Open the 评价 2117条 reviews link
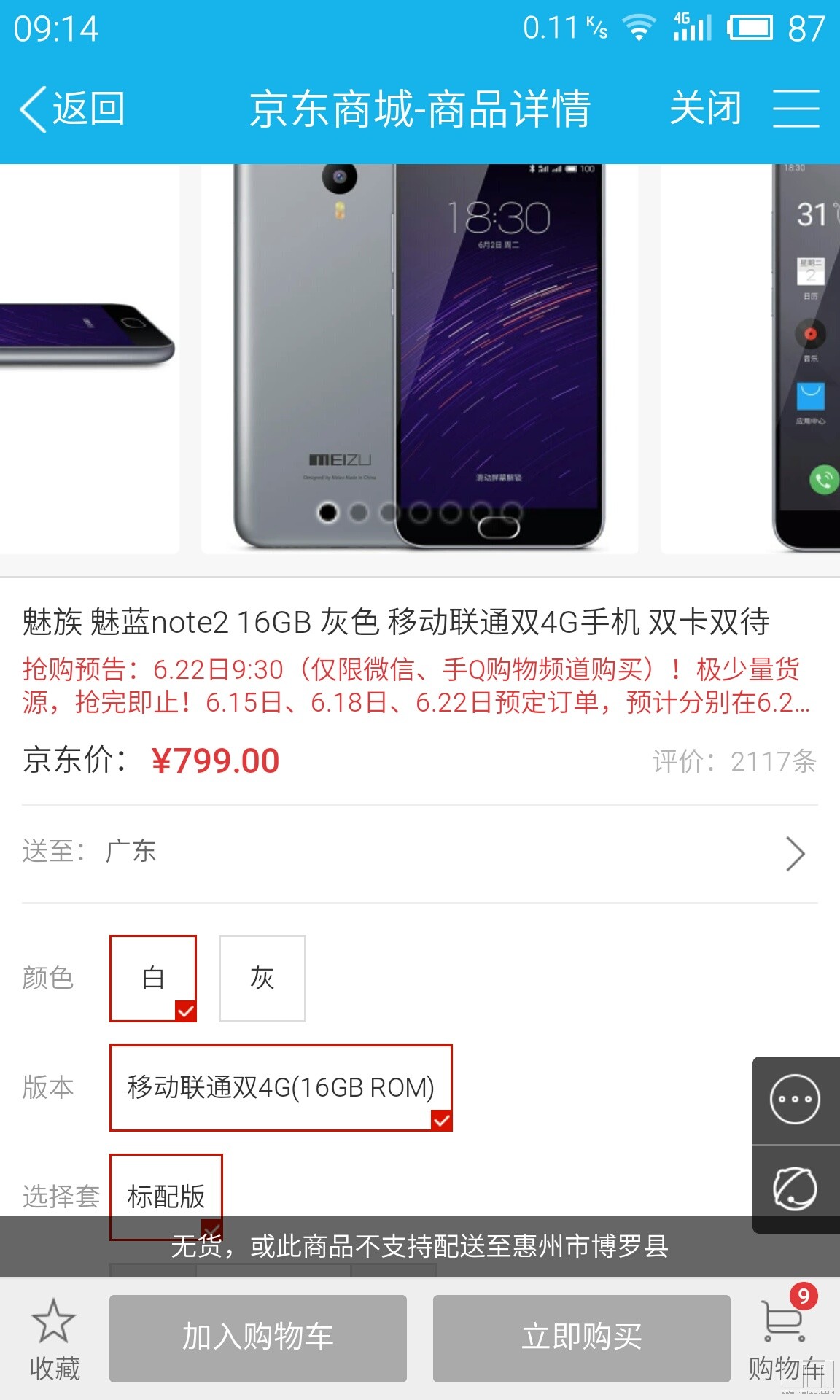The image size is (840, 1400). (x=734, y=762)
